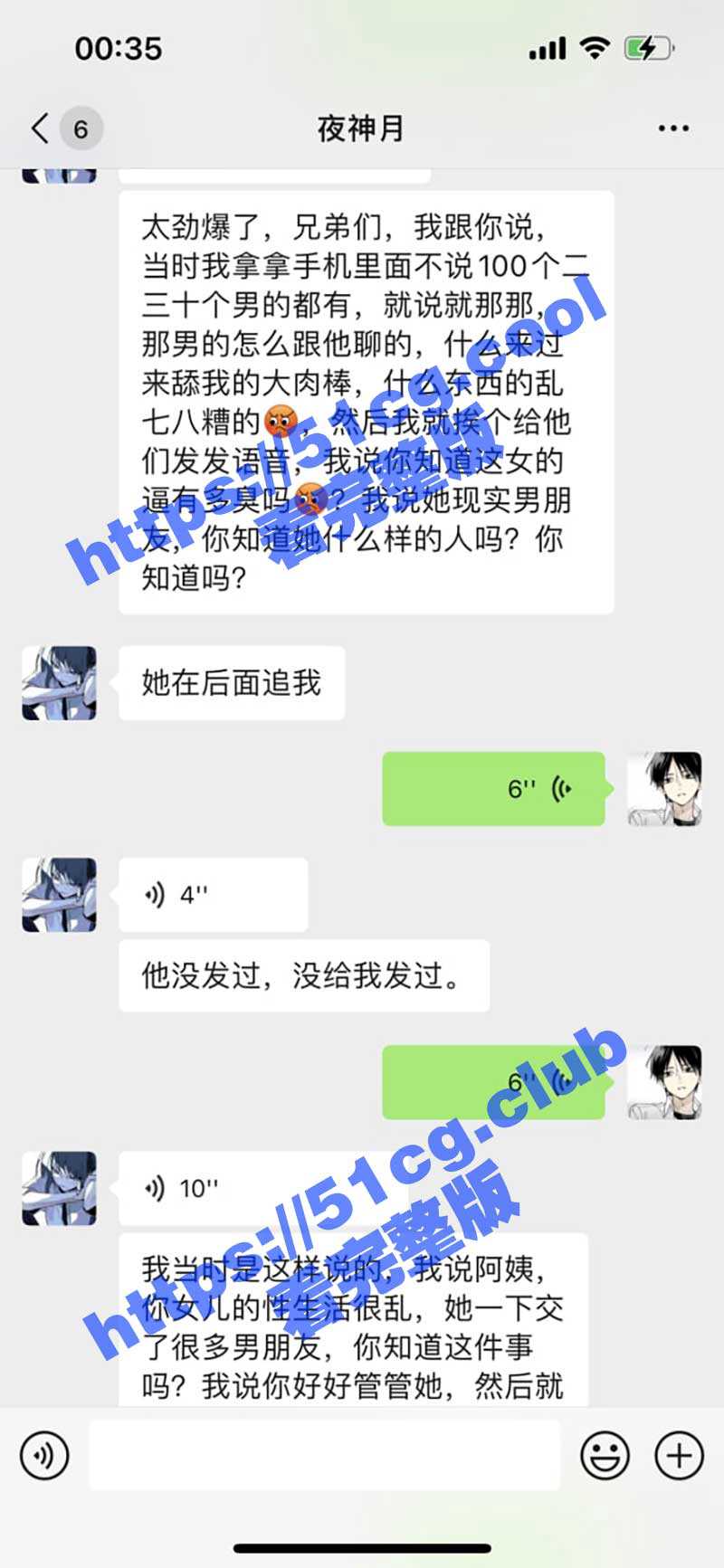Play the 4-second voice message
Image resolution: width=724 pixels, height=1568 pixels.
[x=213, y=895]
